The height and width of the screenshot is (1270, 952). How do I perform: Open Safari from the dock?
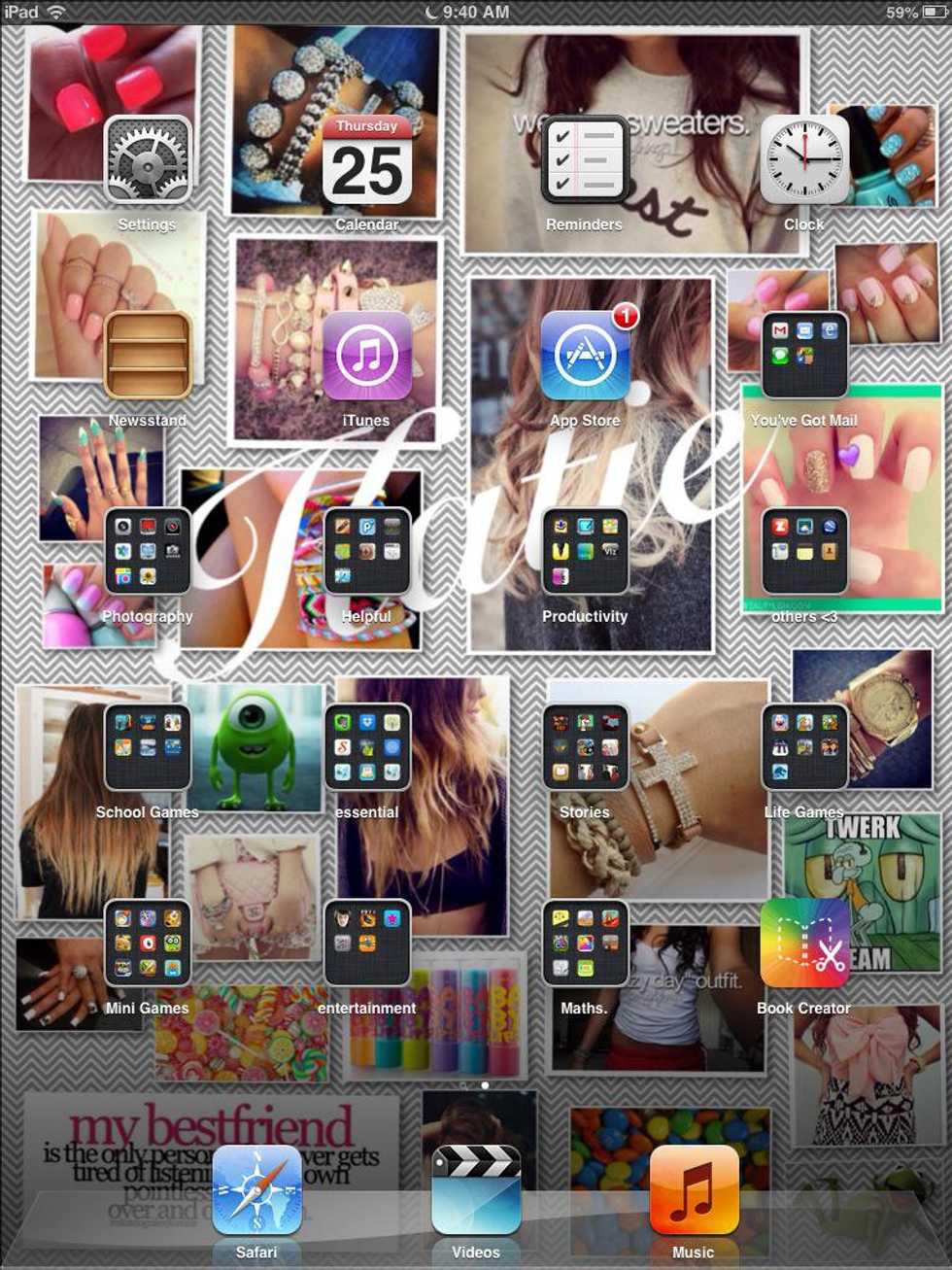[256, 1190]
